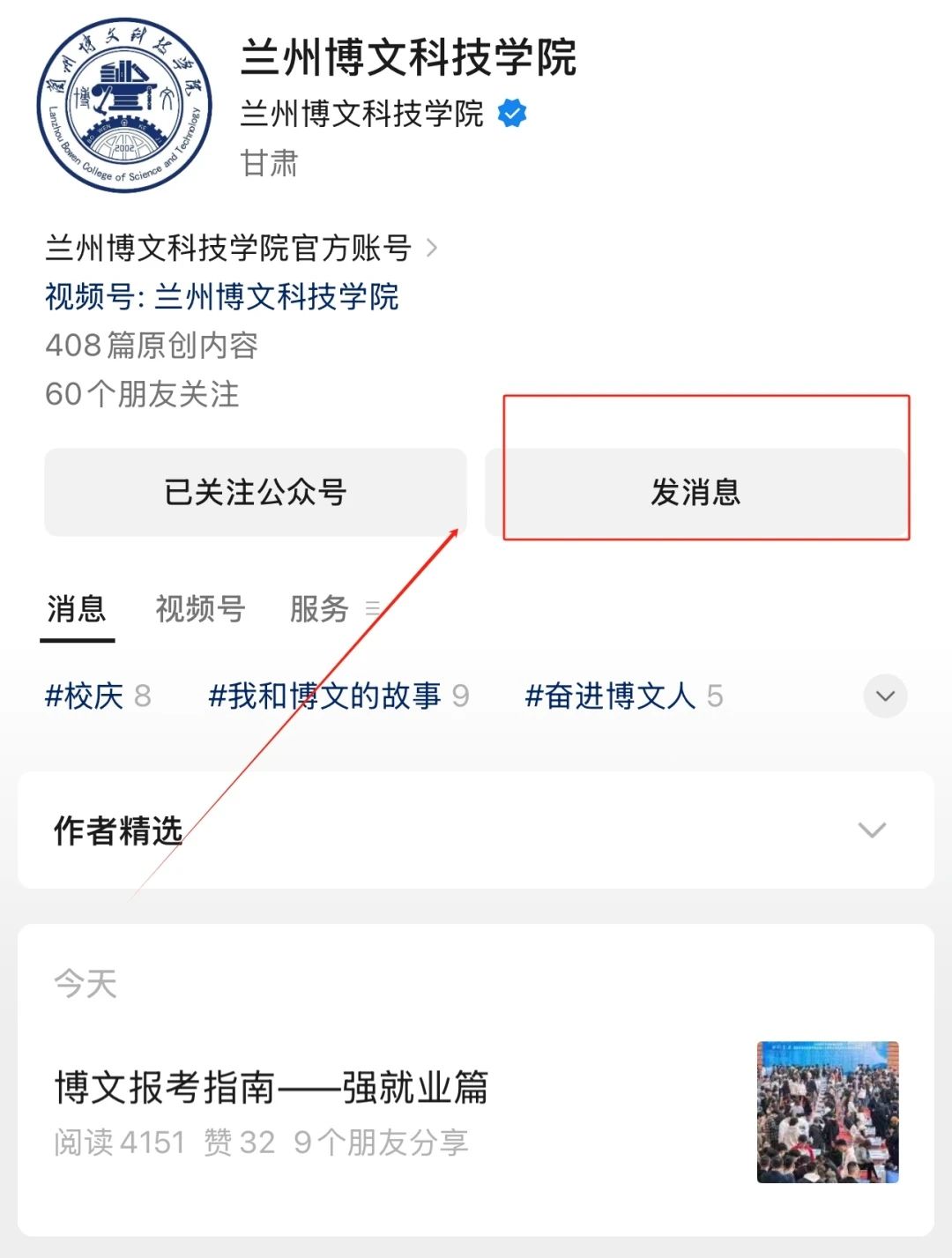The image size is (952, 1258).
Task: Expand the topic tag list
Action: pos(885,696)
